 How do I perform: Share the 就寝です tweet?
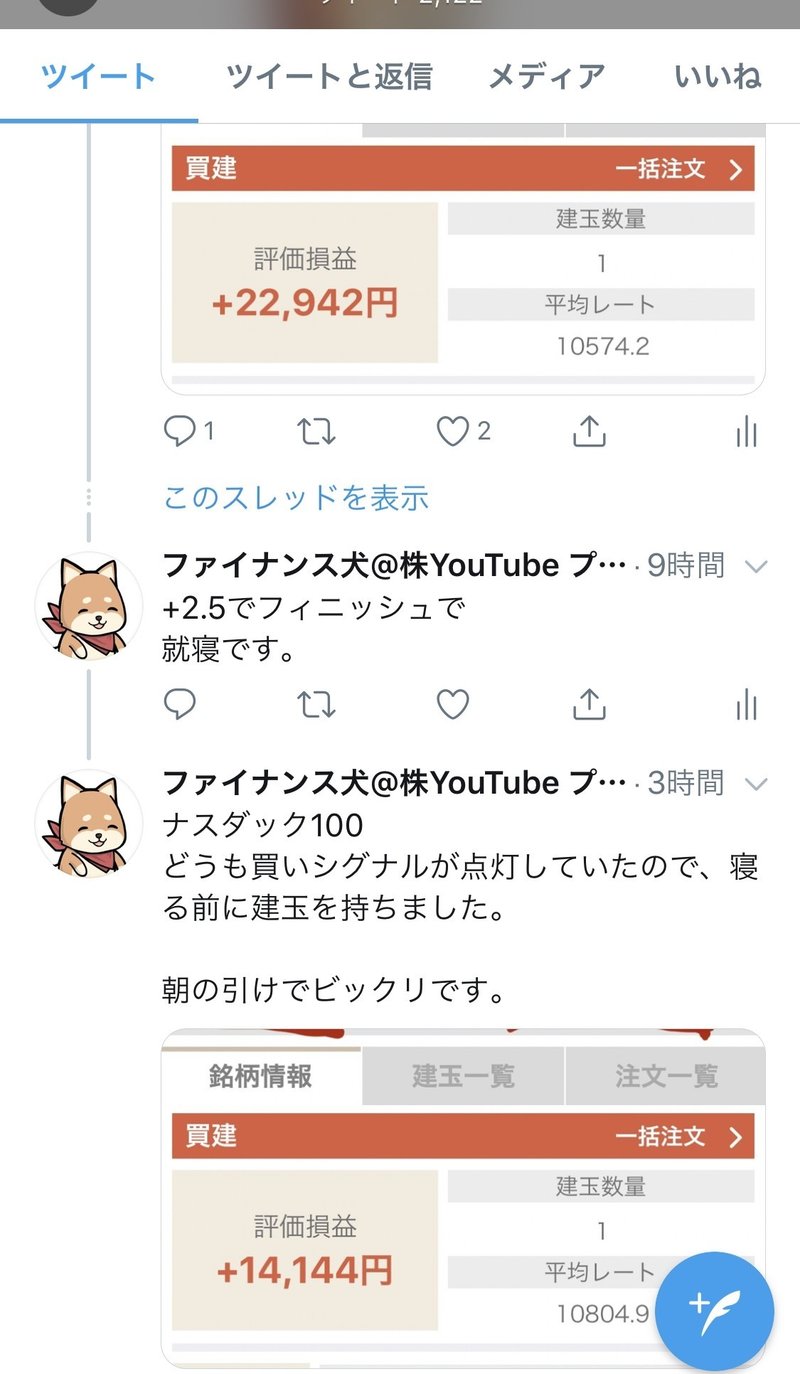point(589,705)
